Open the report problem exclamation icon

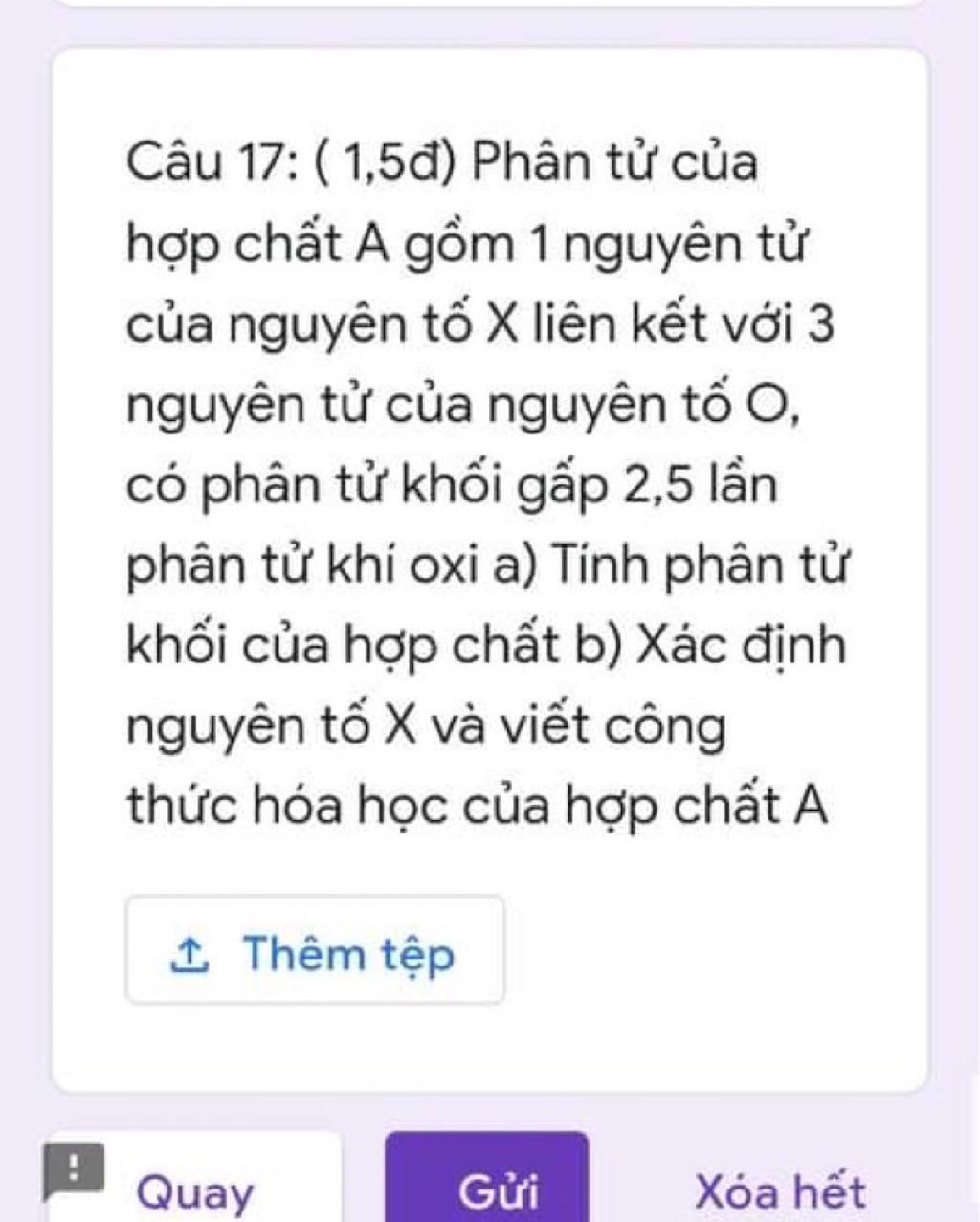click(x=74, y=1169)
